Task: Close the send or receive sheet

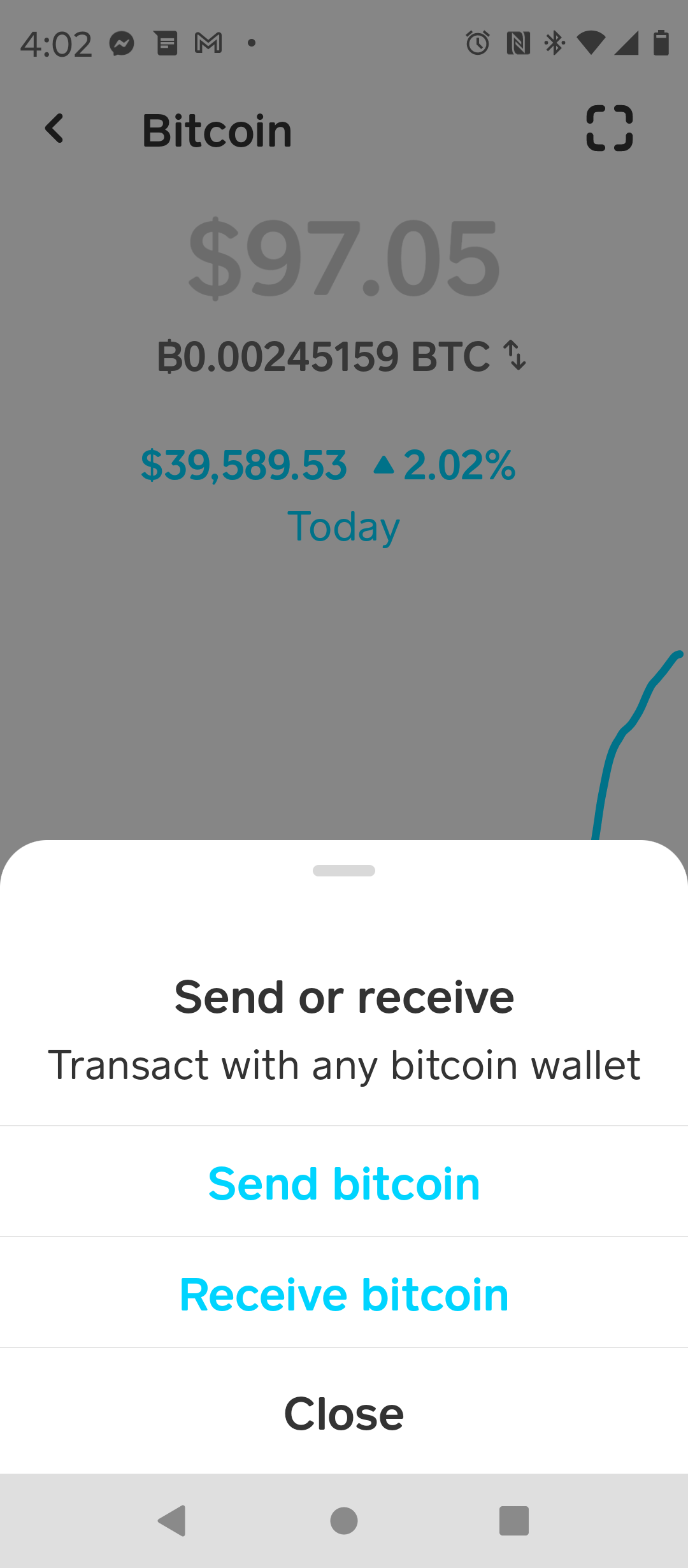Action: point(344,1412)
